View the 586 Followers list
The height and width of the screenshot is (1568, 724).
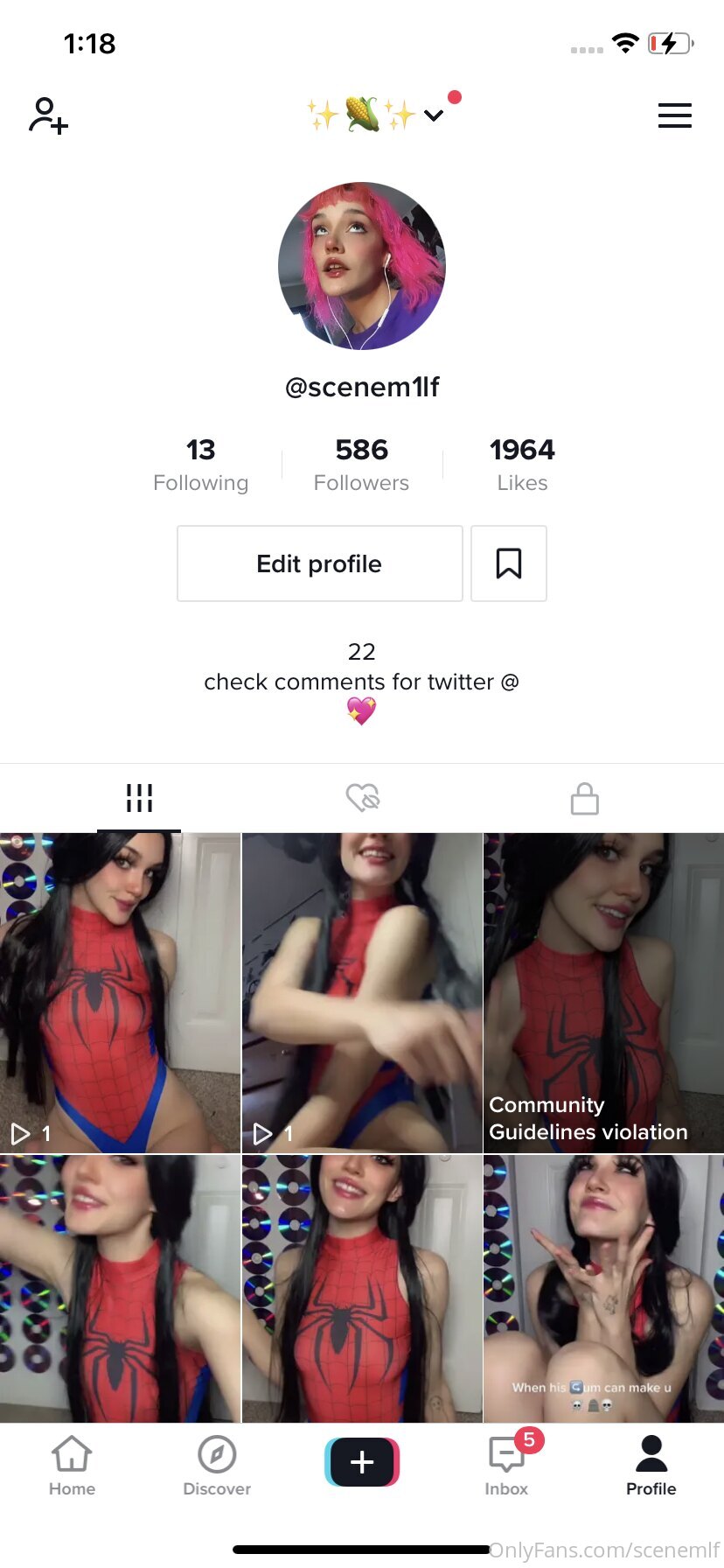click(x=361, y=465)
